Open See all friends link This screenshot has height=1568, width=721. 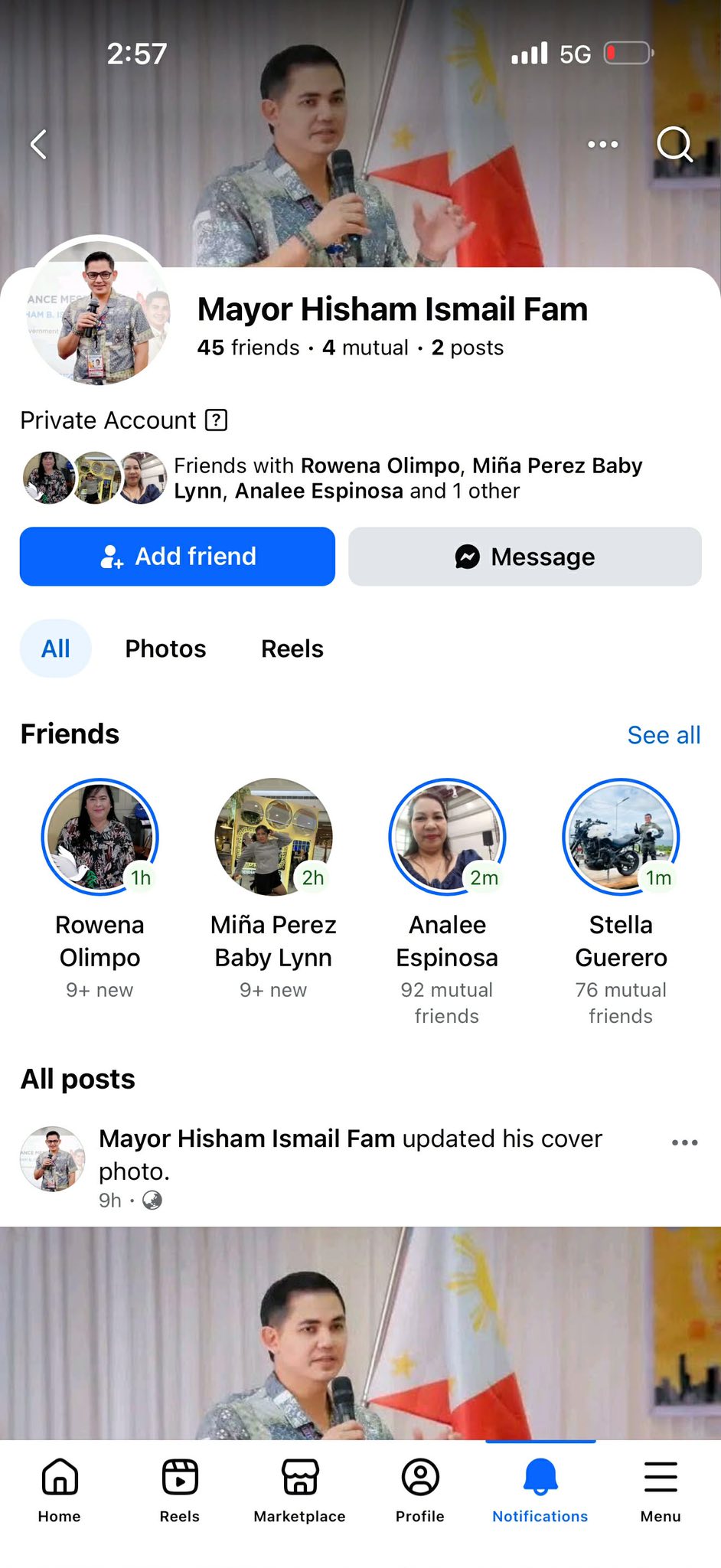click(x=664, y=735)
